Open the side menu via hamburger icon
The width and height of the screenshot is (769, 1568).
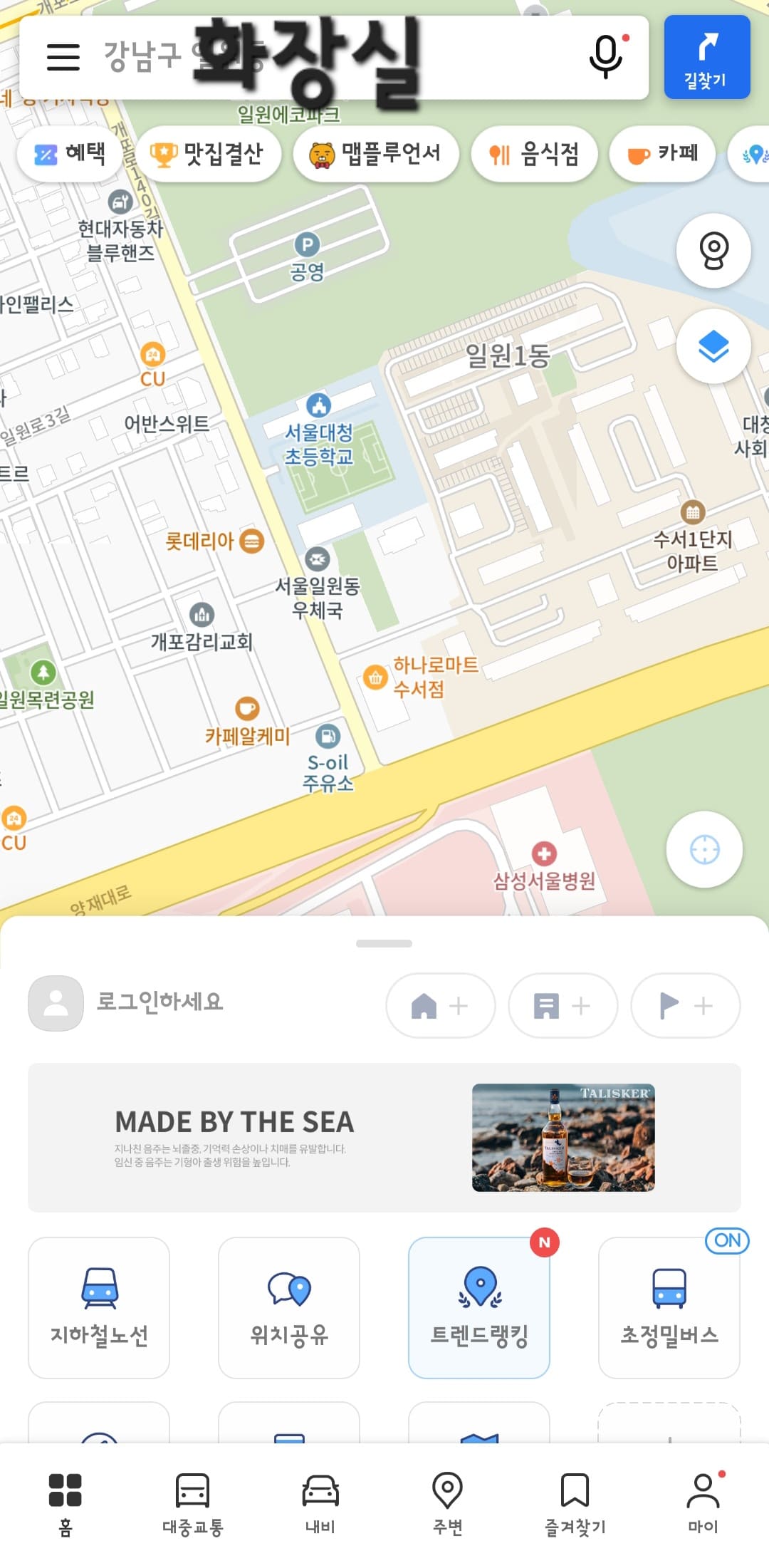click(x=63, y=58)
